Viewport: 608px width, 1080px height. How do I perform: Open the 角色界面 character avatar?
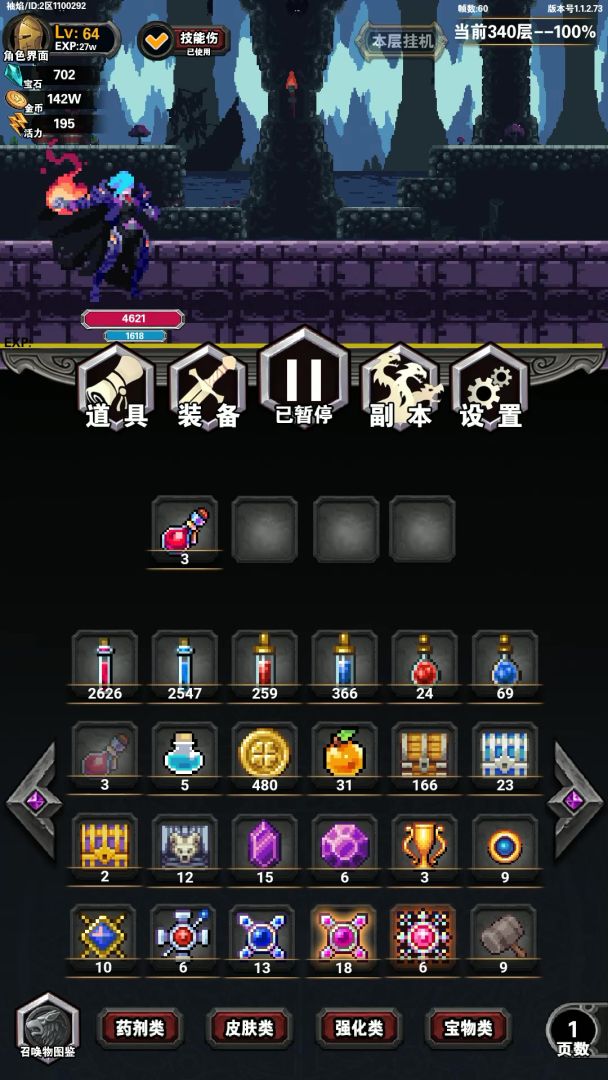(28, 36)
